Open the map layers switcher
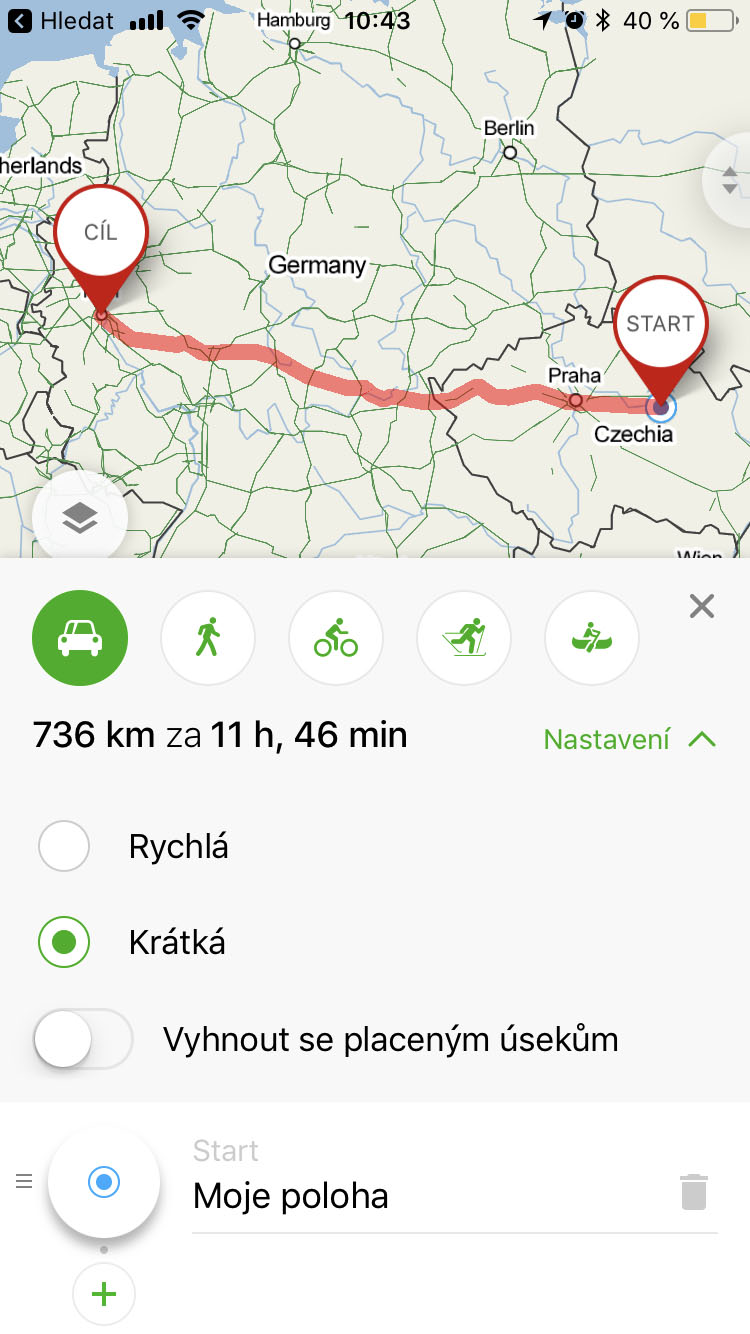Screen dimensions: 750x1334 79,516
